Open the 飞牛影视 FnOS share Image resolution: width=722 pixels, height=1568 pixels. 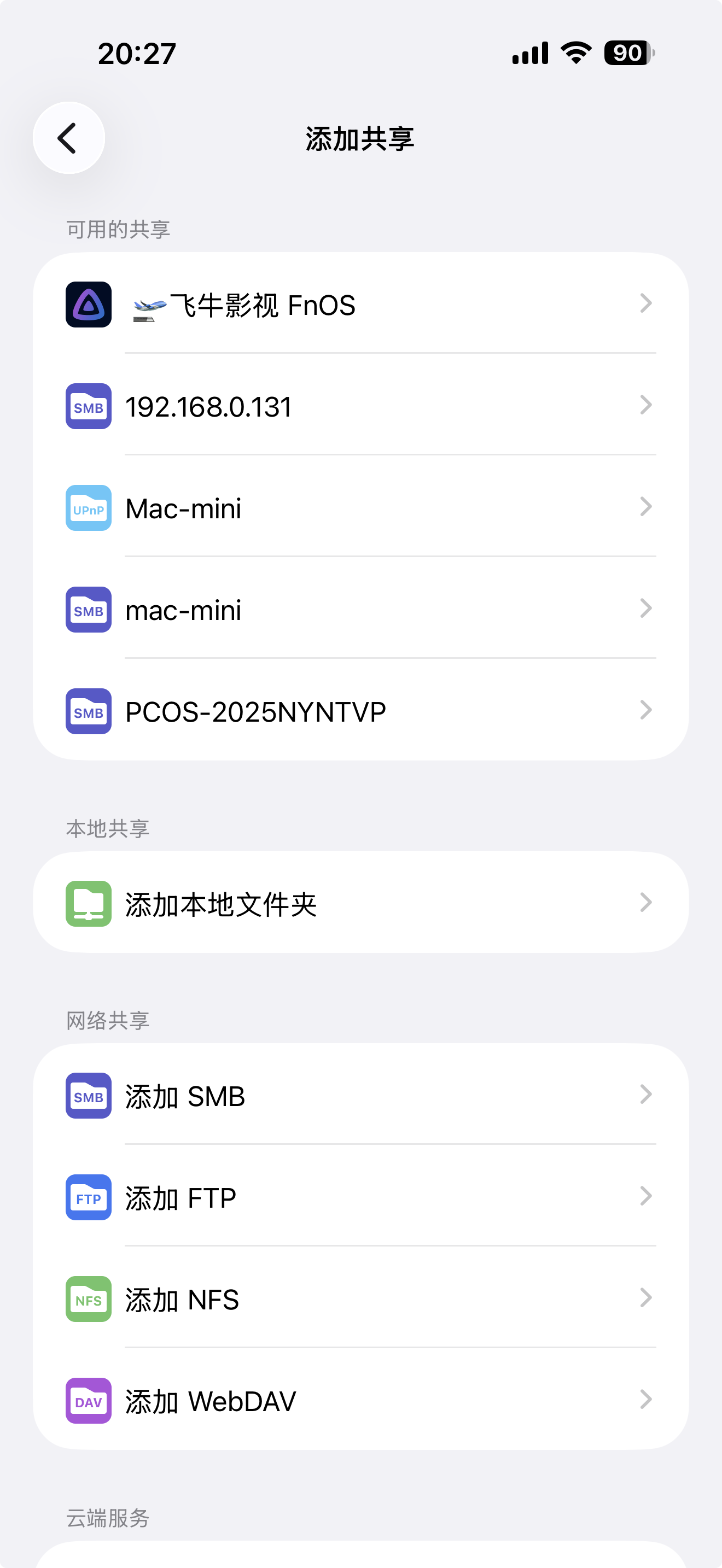(x=360, y=304)
